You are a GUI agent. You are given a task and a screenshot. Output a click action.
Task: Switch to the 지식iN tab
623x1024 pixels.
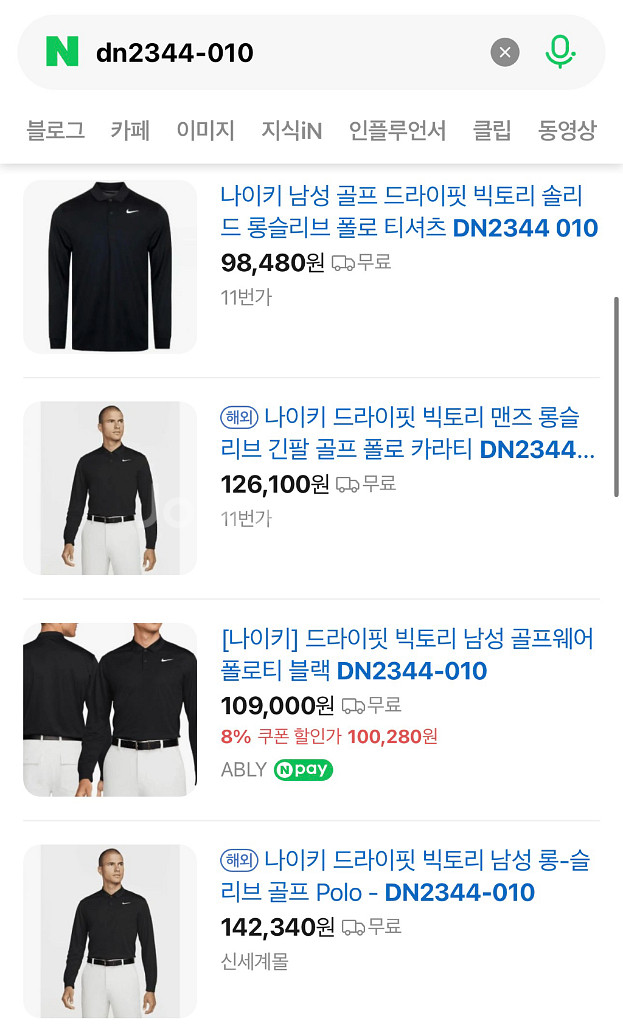291,130
